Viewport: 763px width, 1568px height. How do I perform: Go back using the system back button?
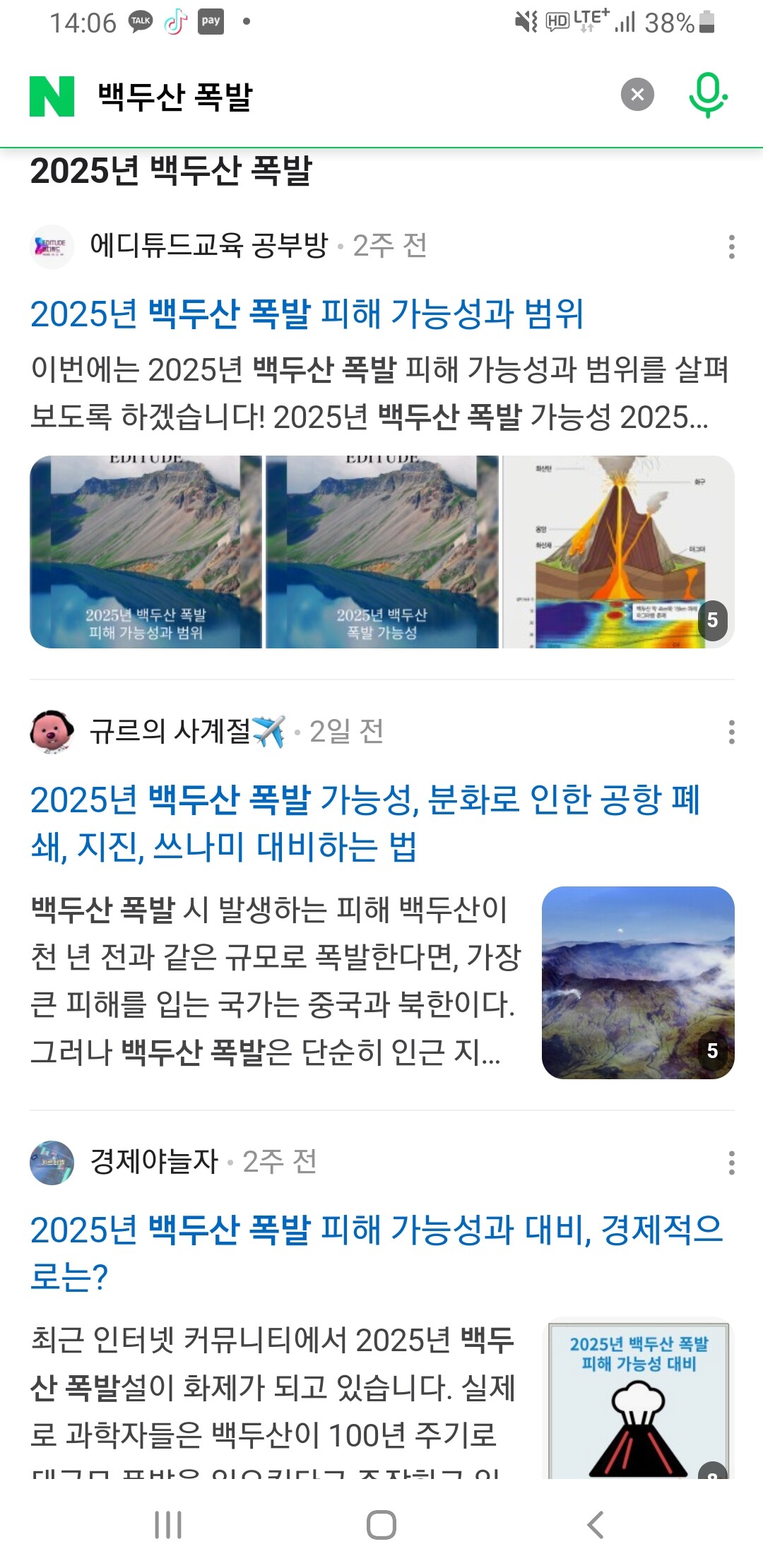(596, 1525)
